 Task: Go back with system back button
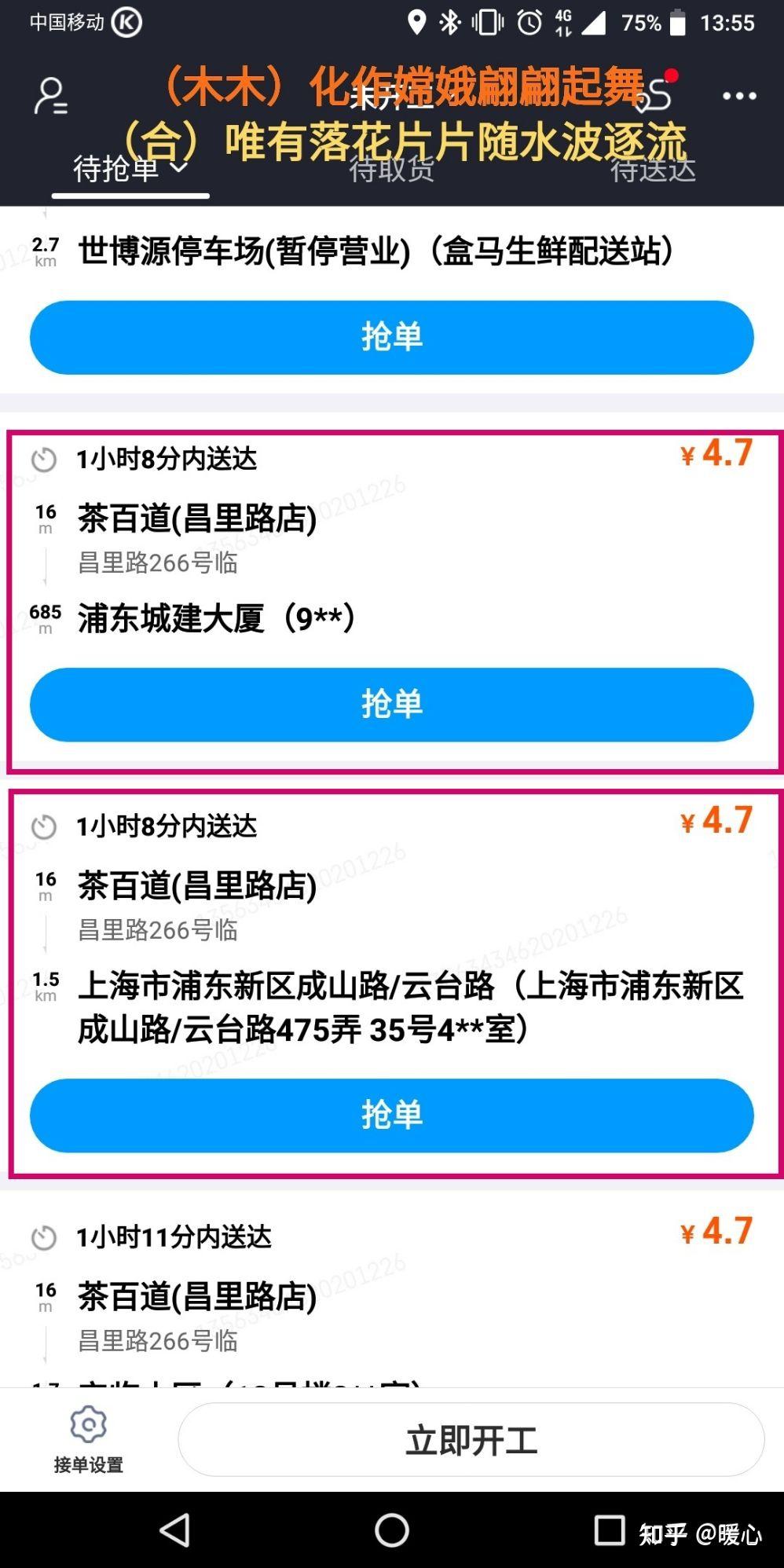[x=174, y=1530]
